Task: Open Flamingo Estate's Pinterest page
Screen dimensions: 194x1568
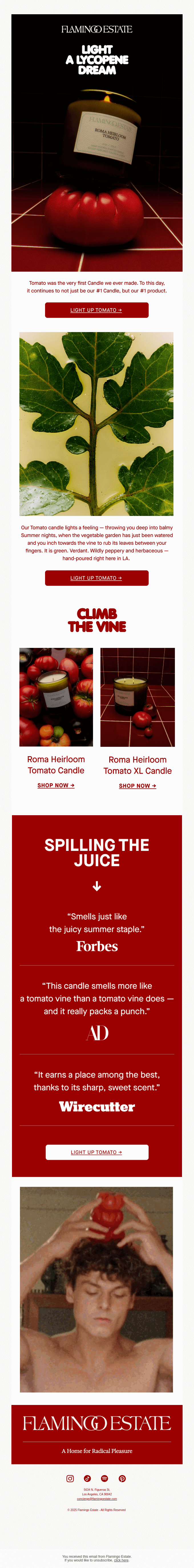Action: 122,1478
